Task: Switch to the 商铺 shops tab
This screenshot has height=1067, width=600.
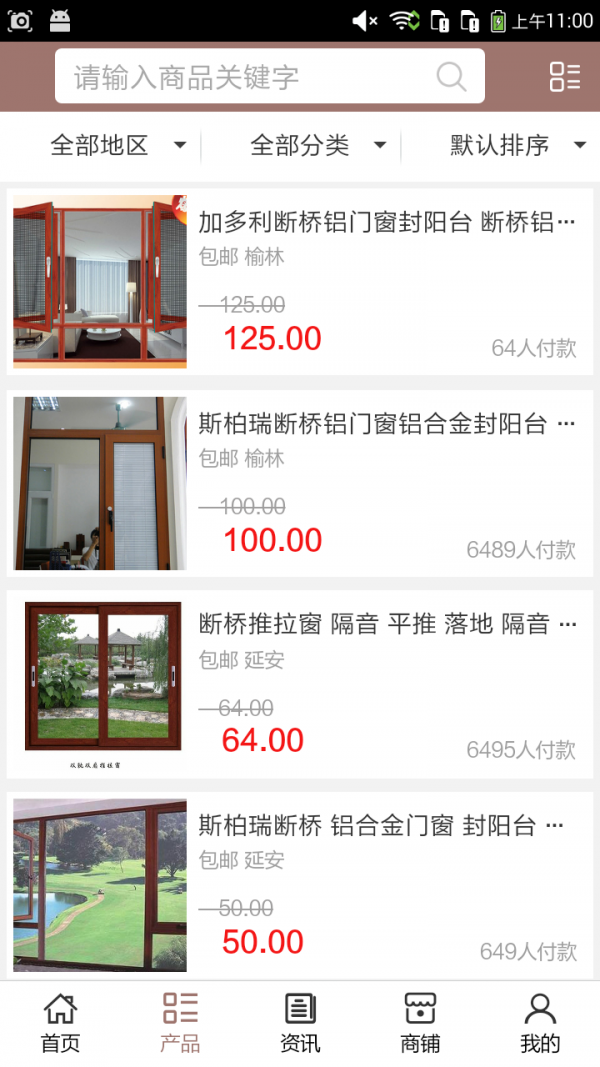Action: click(420, 1023)
